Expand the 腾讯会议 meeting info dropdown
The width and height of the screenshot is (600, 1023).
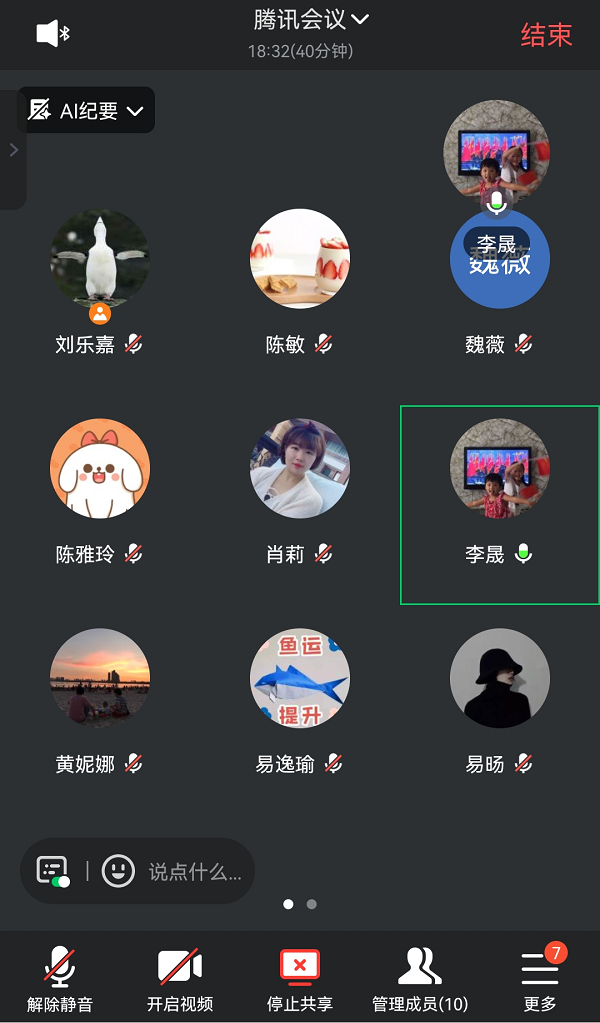tap(311, 20)
